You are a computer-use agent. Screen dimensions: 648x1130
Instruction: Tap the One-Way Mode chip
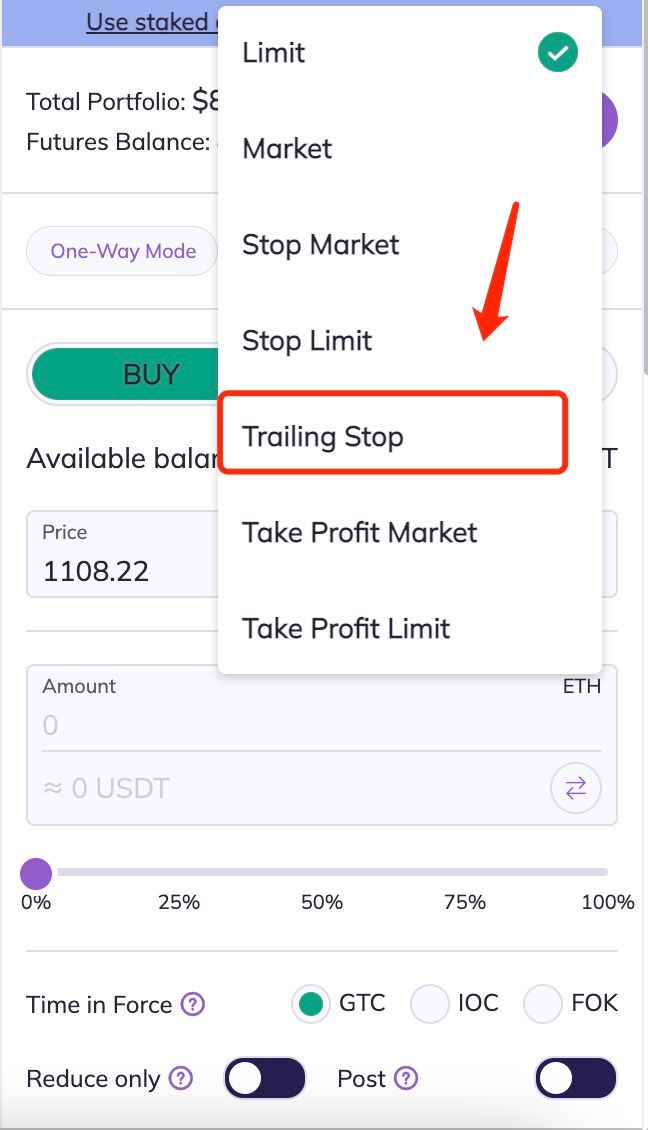pos(122,251)
